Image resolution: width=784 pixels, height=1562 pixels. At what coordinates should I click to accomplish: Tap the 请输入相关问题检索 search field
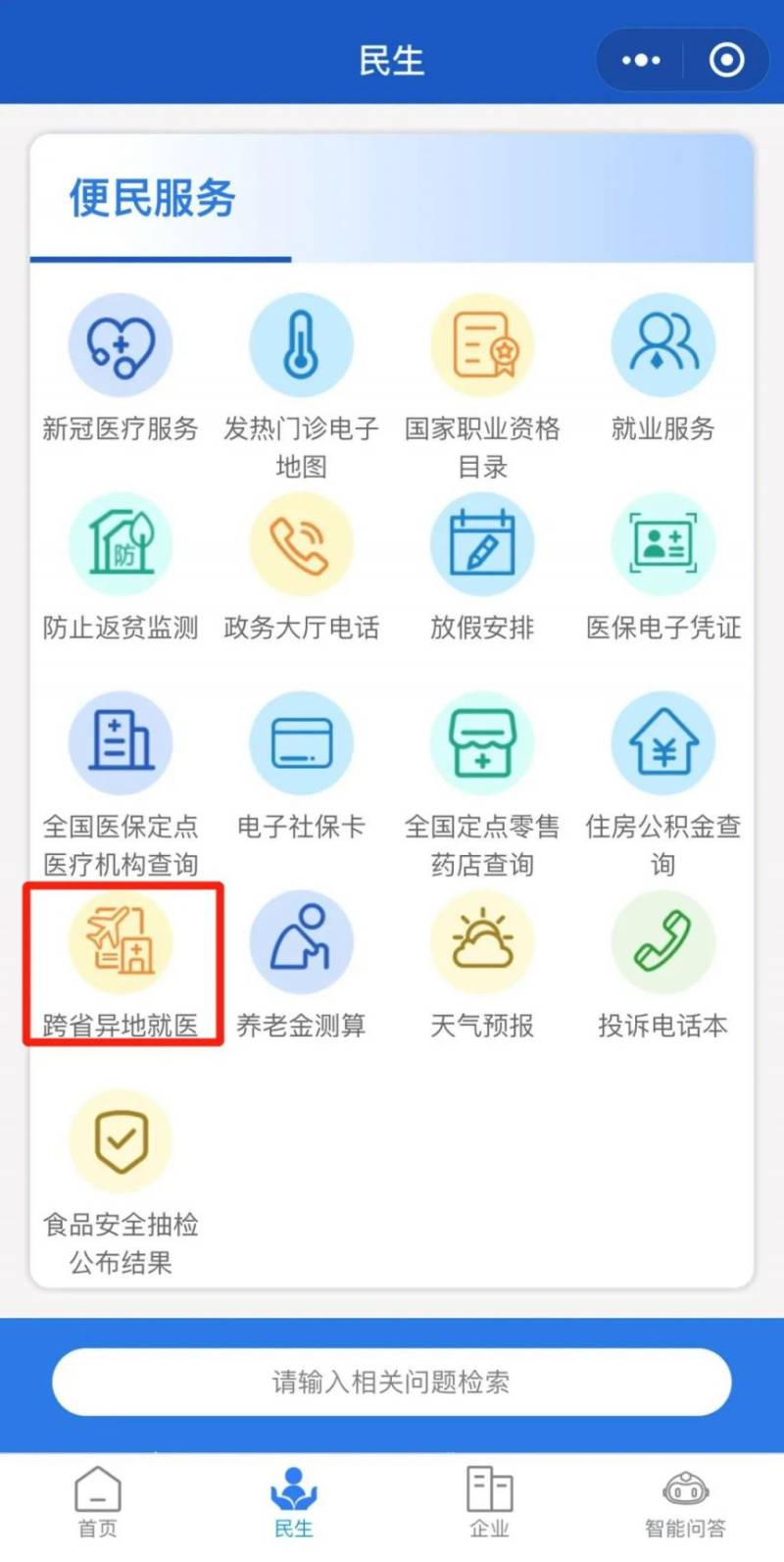392,1383
